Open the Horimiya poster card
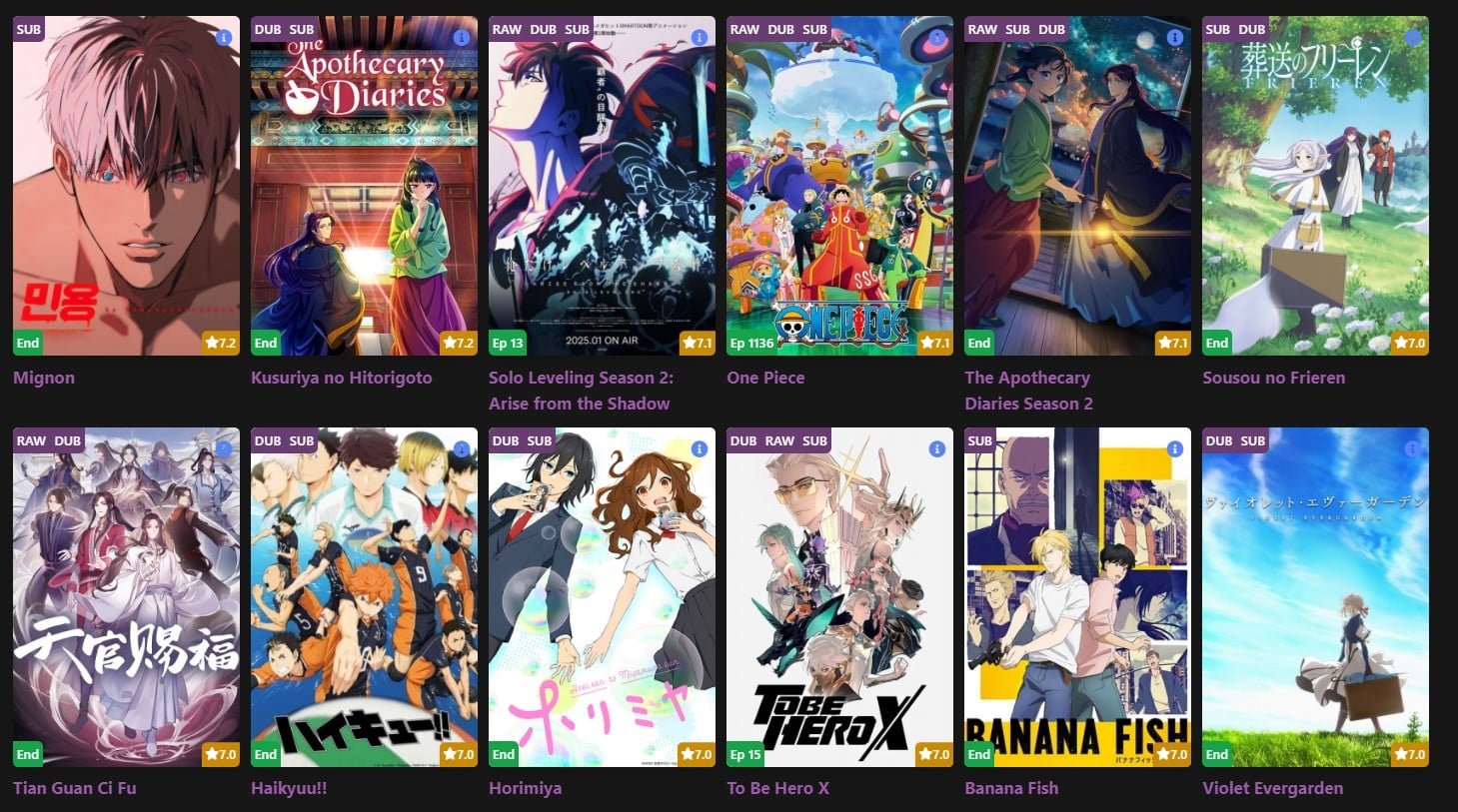The image size is (1458, 812). pyautogui.click(x=602, y=597)
